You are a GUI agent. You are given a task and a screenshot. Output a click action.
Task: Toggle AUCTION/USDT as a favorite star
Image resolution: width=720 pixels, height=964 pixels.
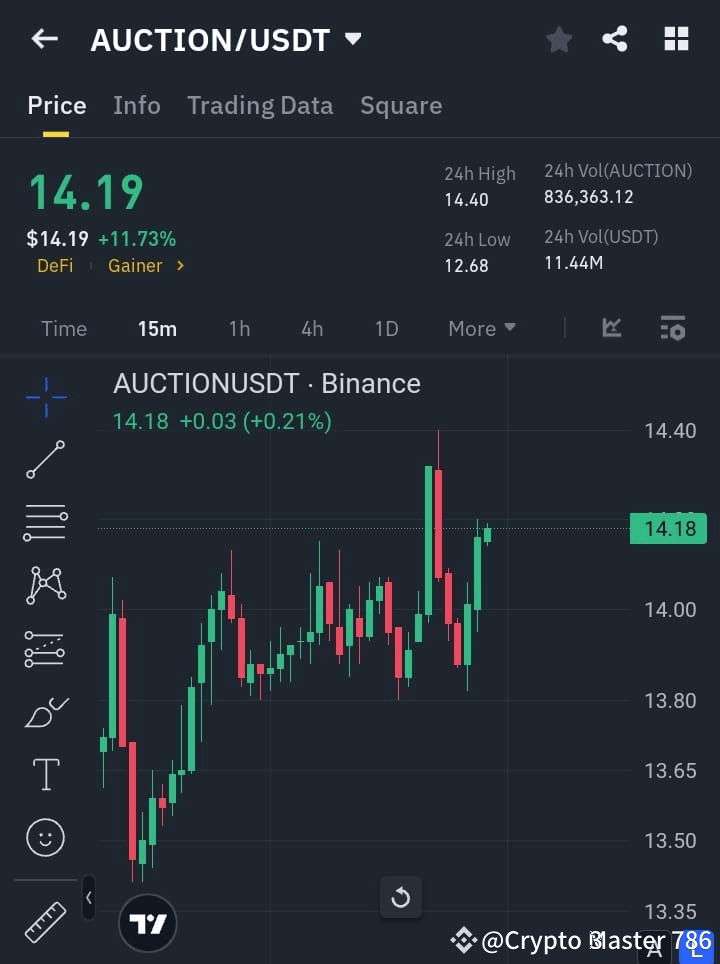559,39
